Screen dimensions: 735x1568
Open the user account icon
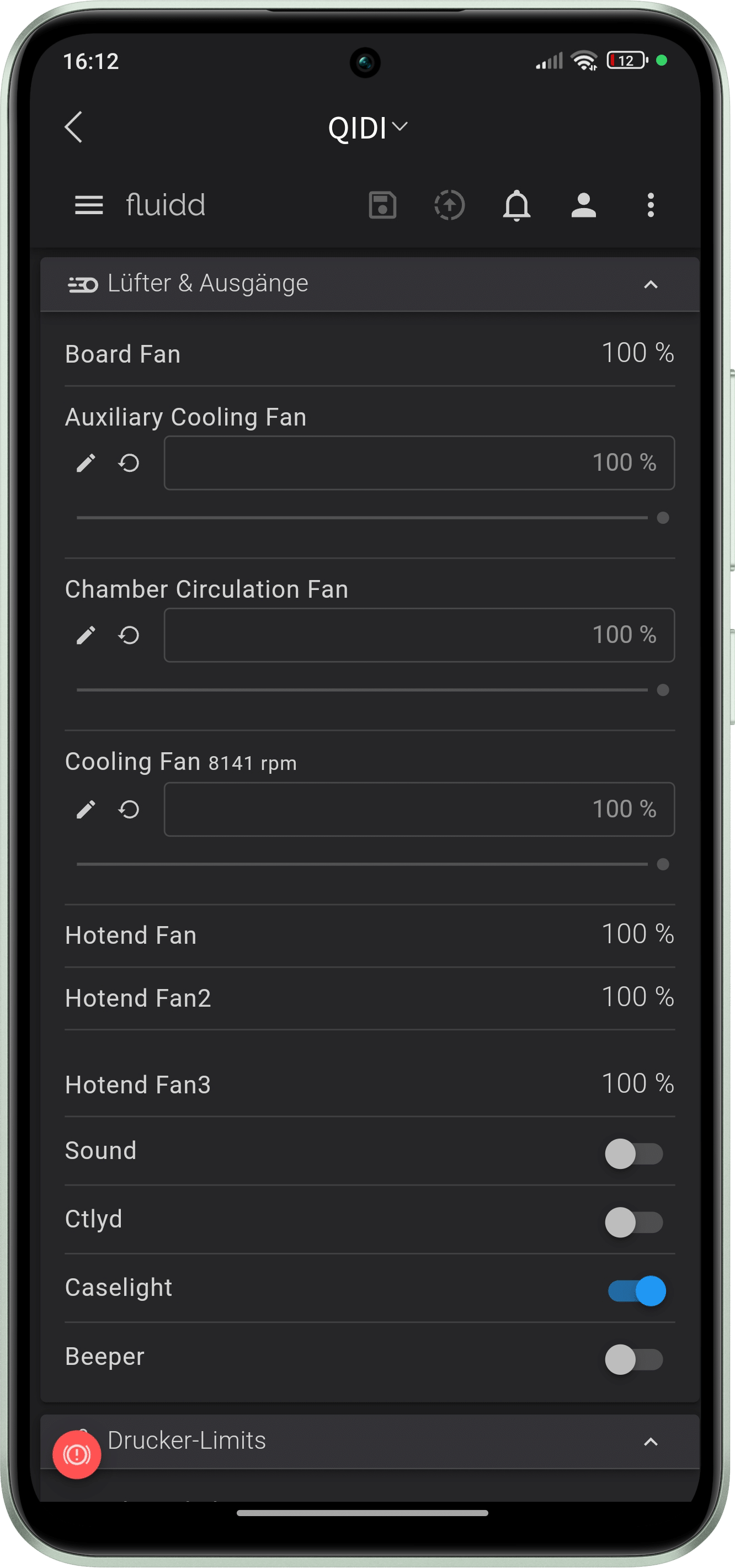click(x=583, y=205)
